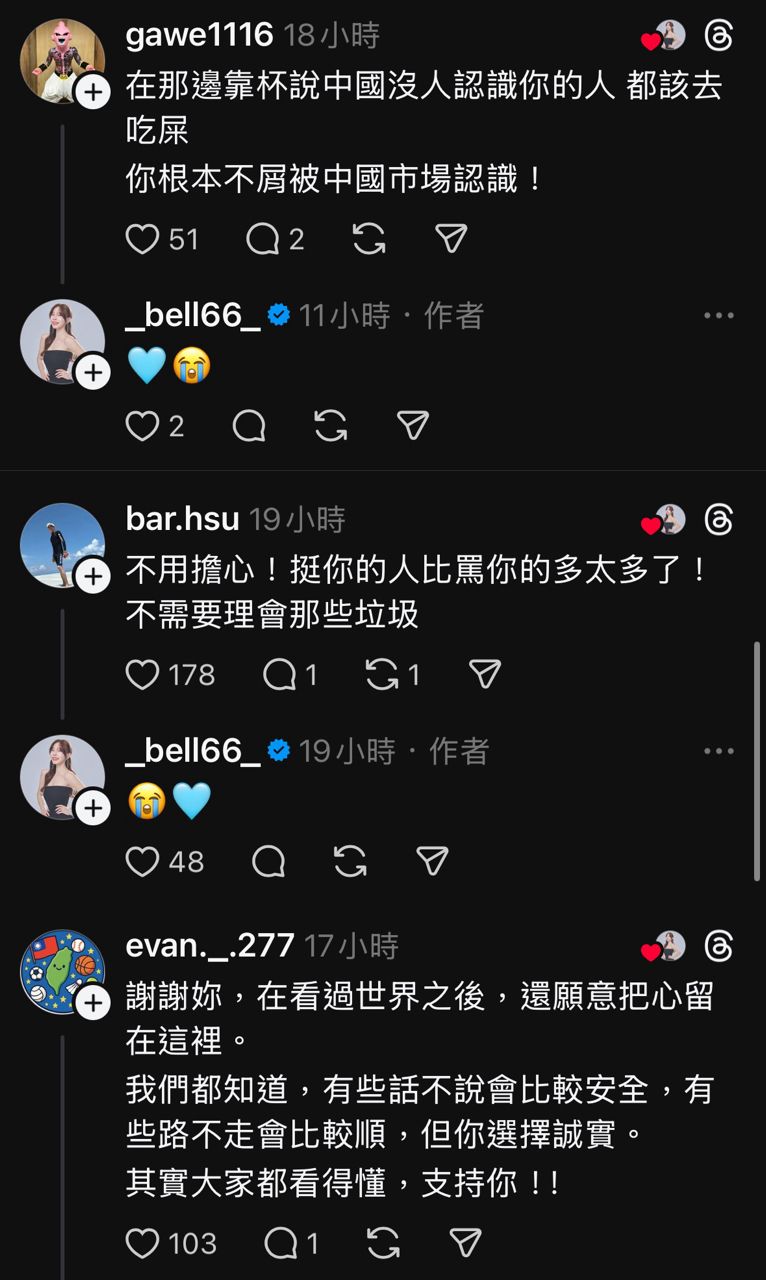Open replies to bar.hsu's comment

(280, 675)
